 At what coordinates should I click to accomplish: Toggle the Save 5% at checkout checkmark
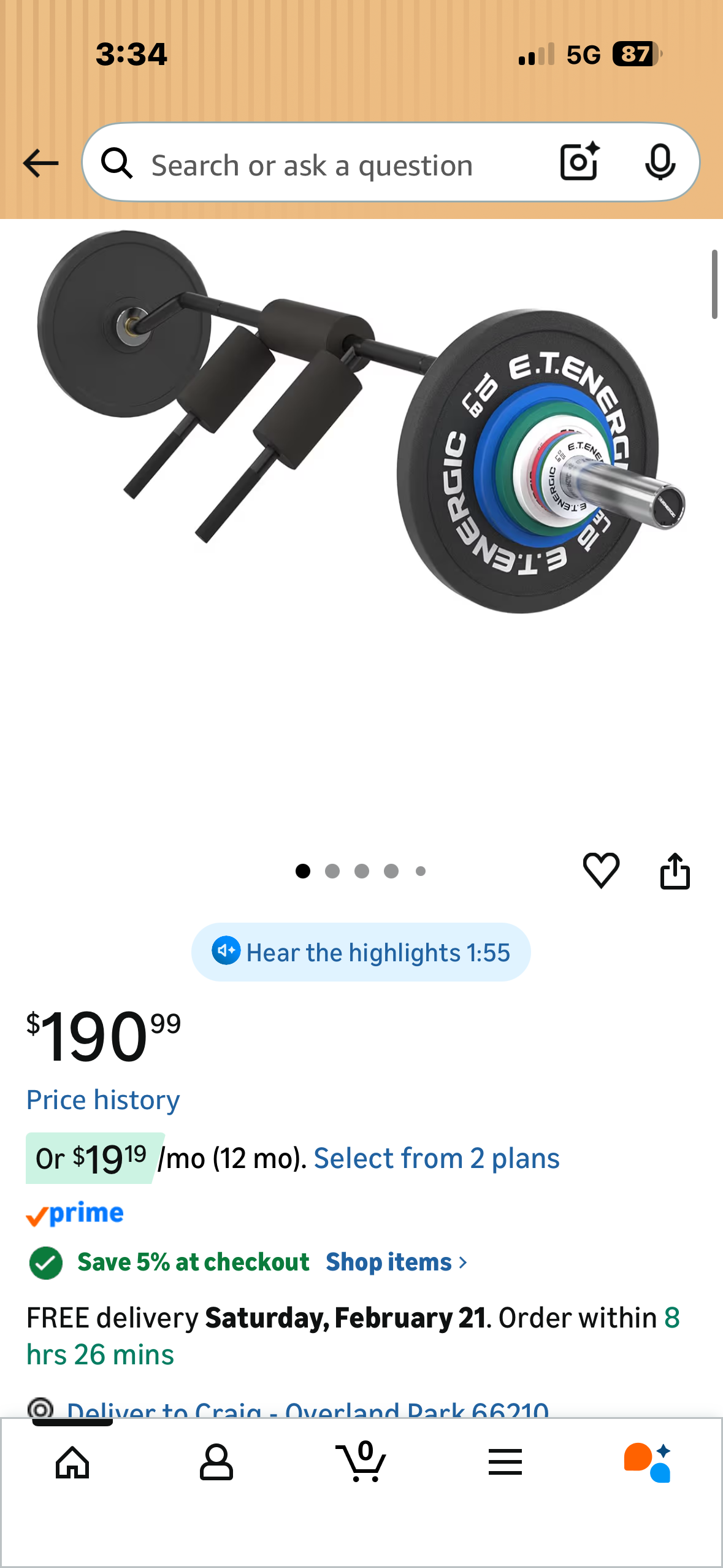(45, 1261)
